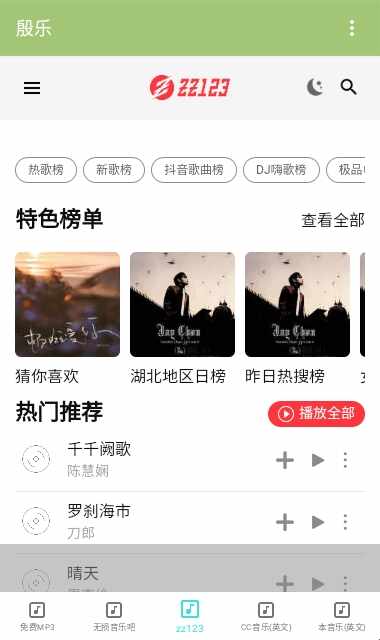Open the 猜你喜欢 playlist tile
Image resolution: width=380 pixels, height=640 pixels.
coord(67,318)
